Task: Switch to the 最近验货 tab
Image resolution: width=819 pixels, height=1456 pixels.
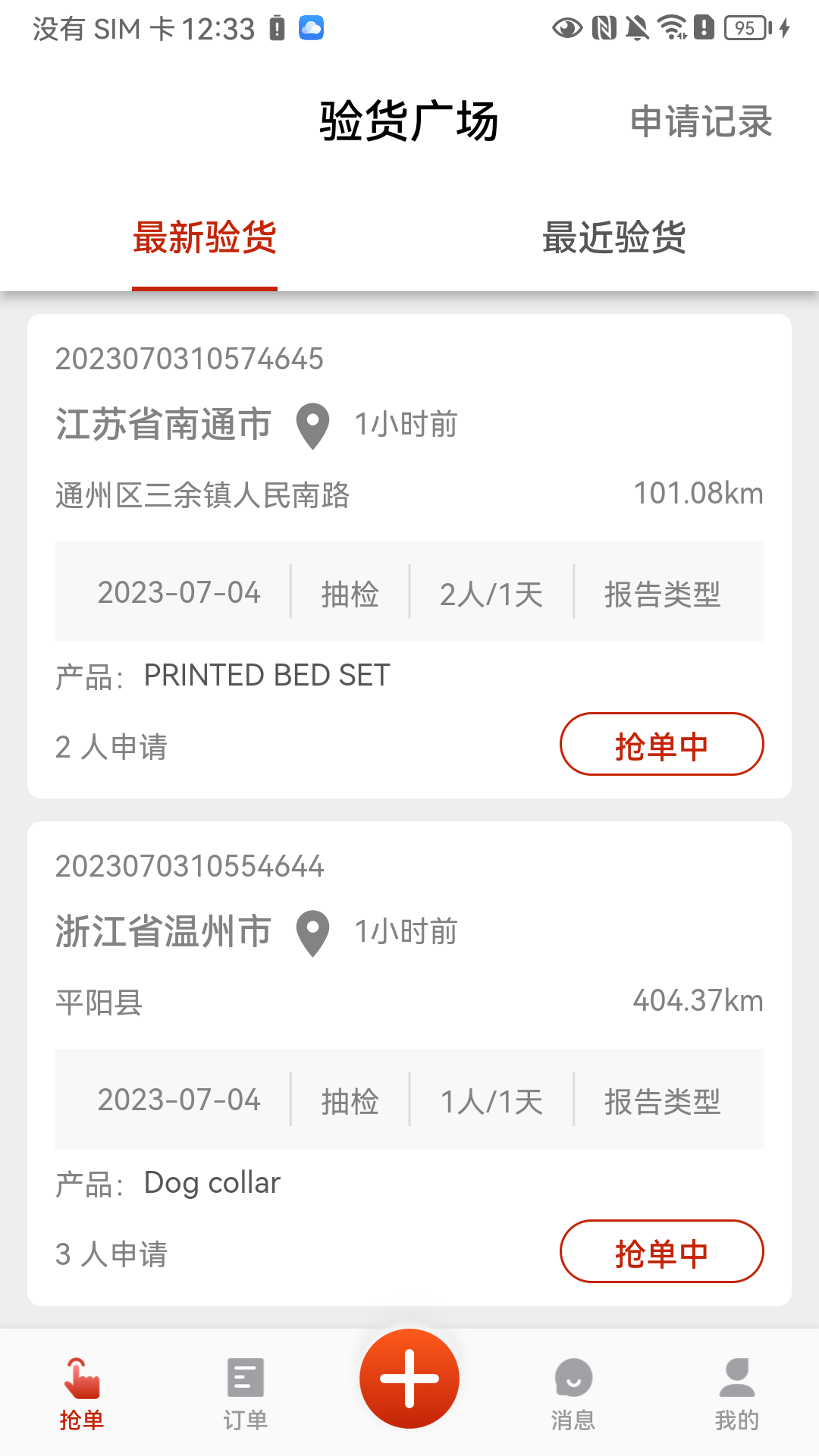Action: tap(613, 238)
